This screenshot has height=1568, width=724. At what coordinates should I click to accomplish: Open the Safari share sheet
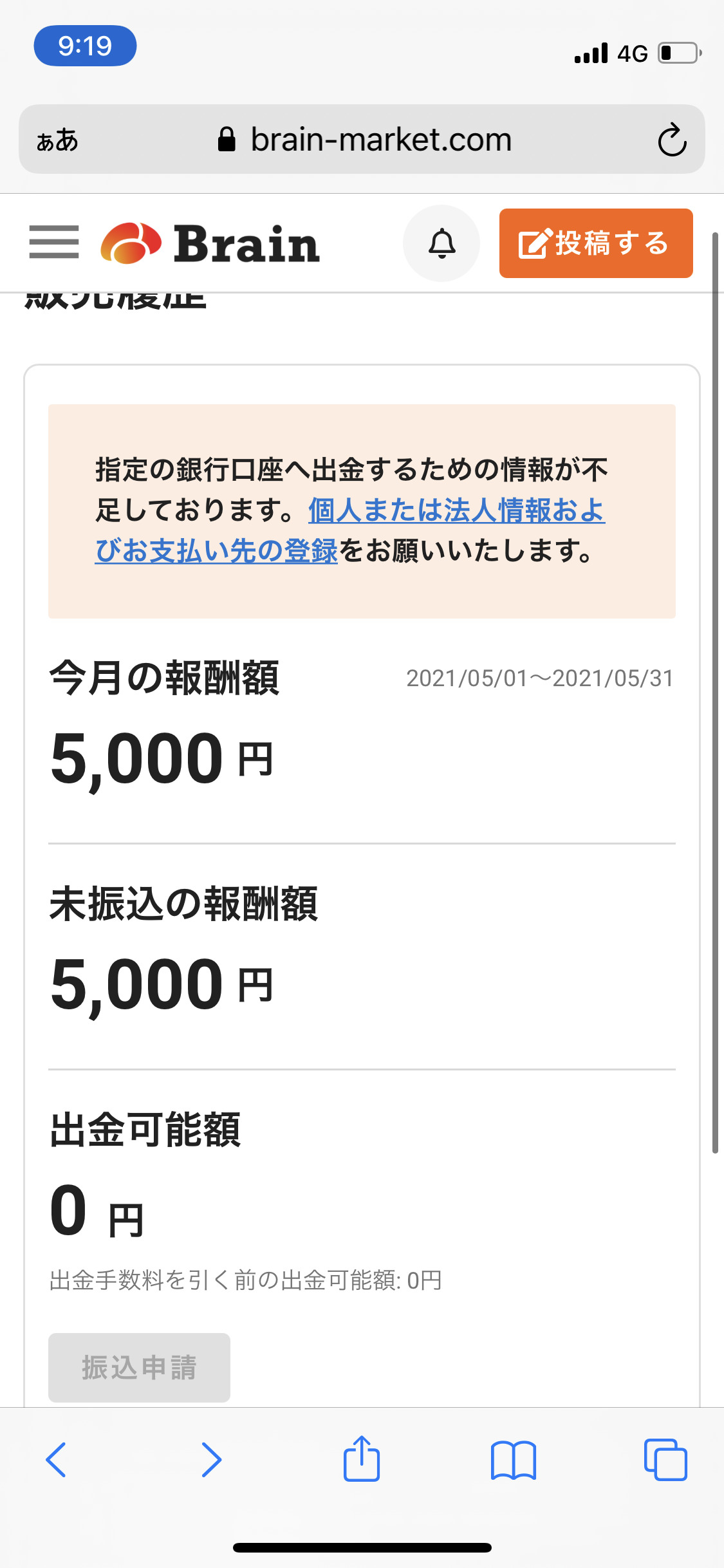[362, 1458]
